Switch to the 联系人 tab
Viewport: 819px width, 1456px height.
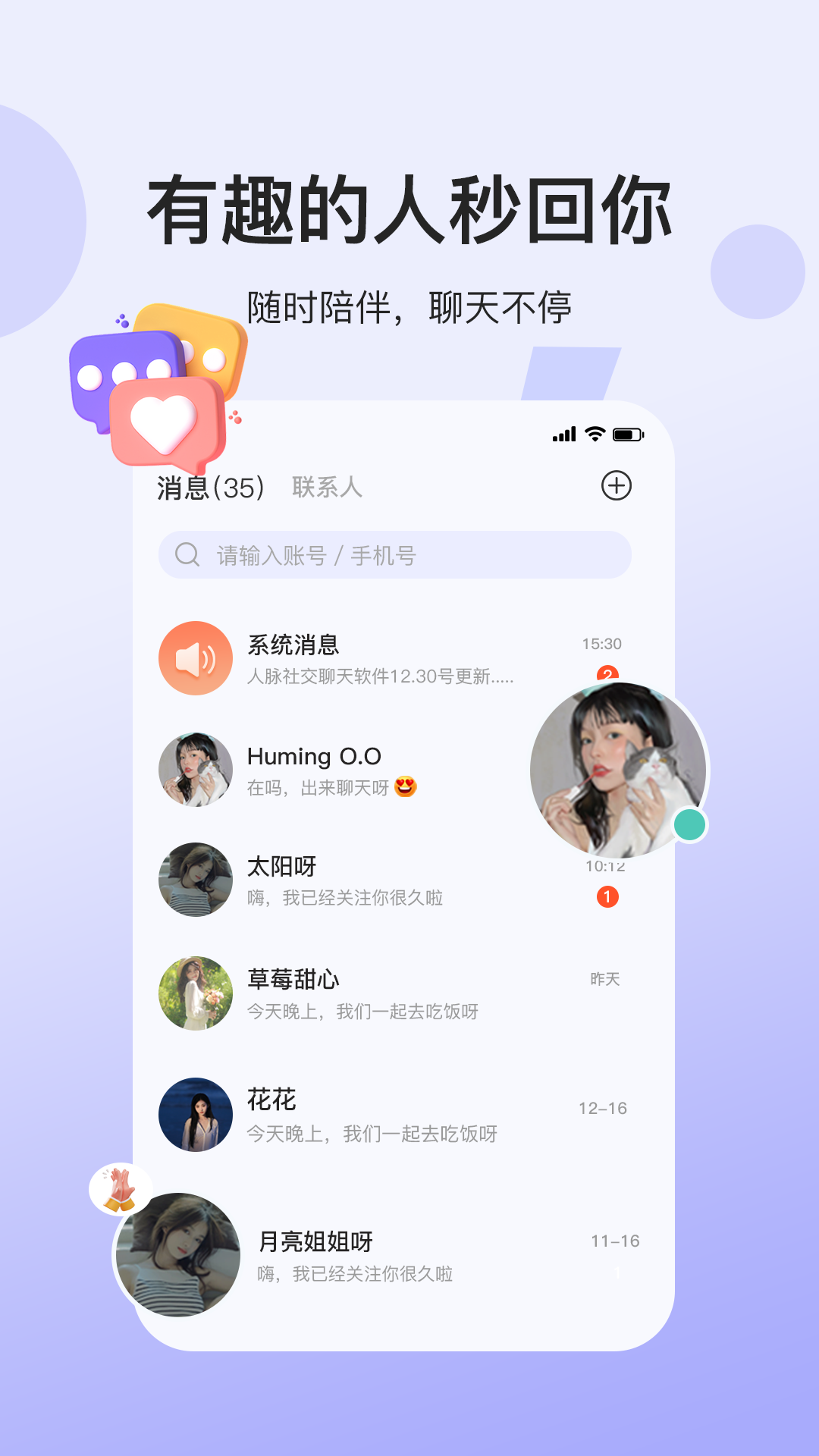click(x=326, y=487)
